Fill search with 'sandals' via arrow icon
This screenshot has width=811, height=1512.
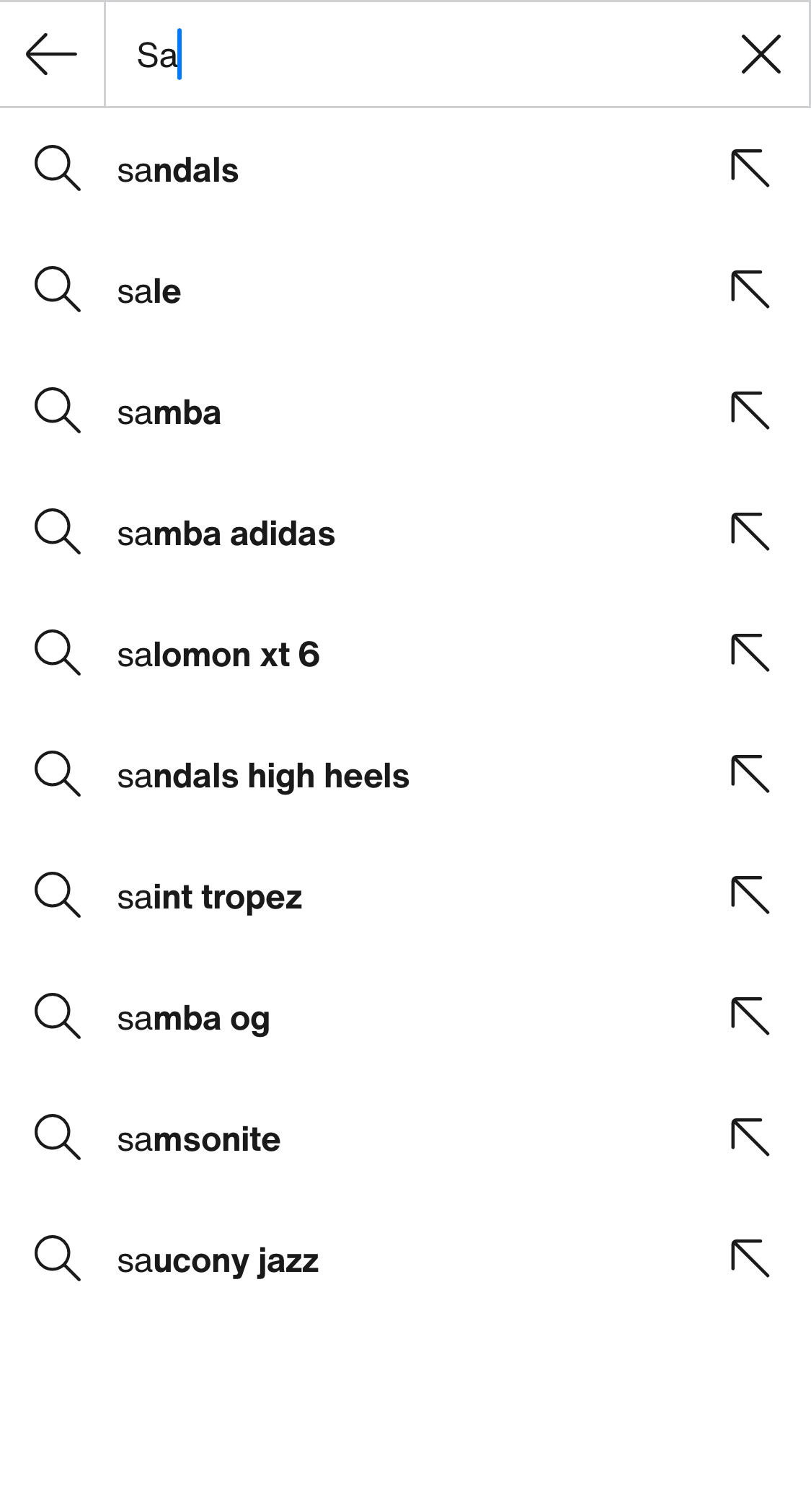[x=750, y=169]
